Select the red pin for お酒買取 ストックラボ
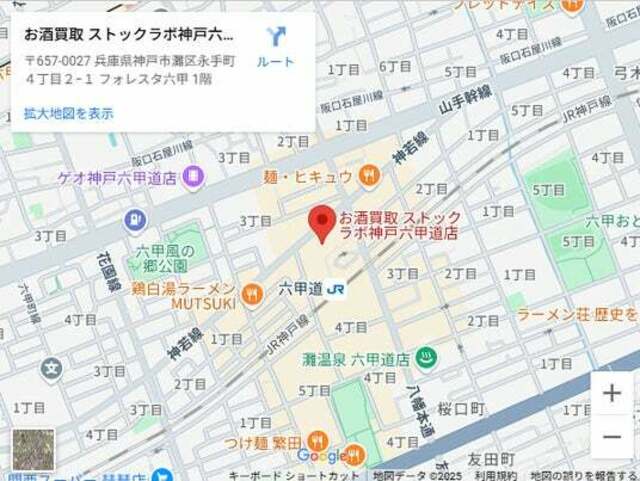The image size is (640, 481). pyautogui.click(x=322, y=223)
